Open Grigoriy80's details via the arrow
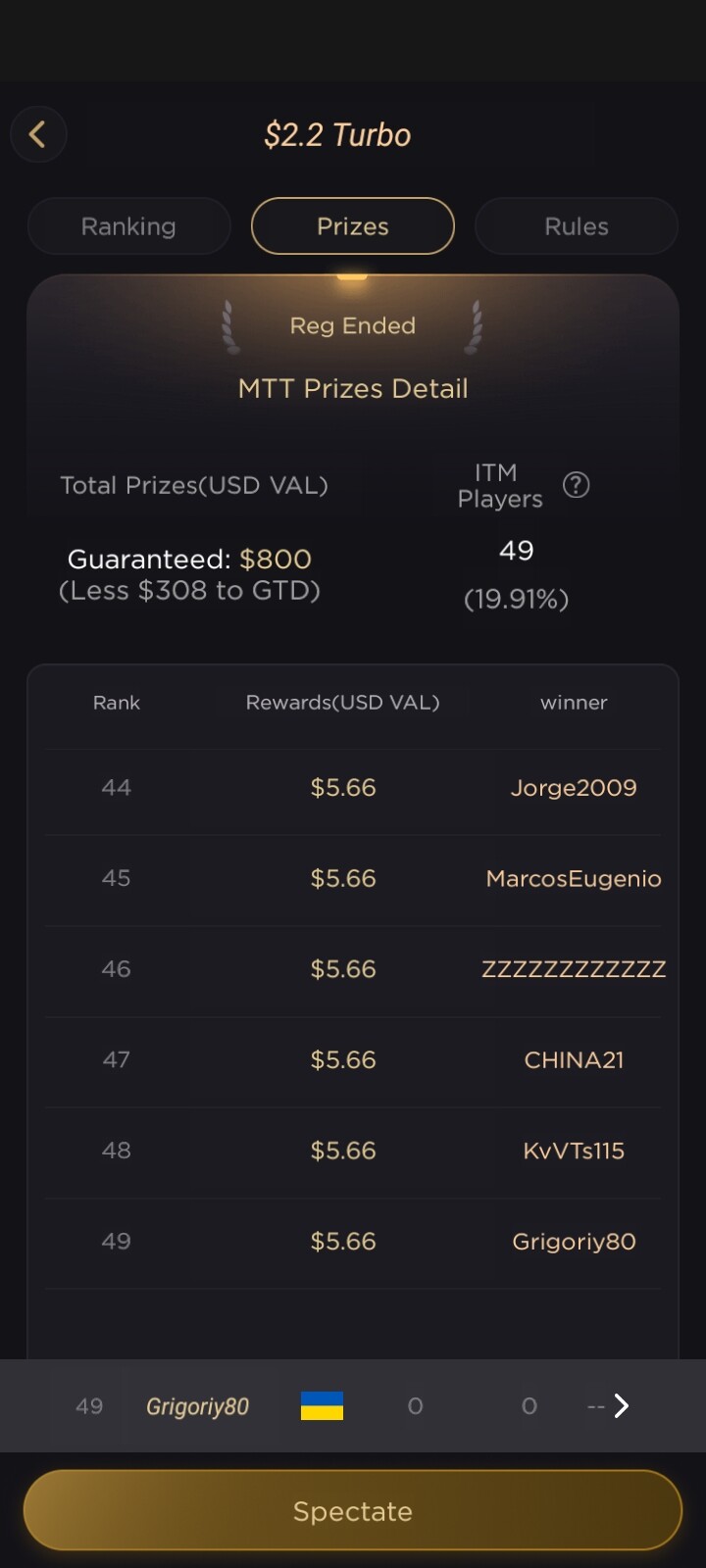The width and height of the screenshot is (706, 1568). [621, 1406]
